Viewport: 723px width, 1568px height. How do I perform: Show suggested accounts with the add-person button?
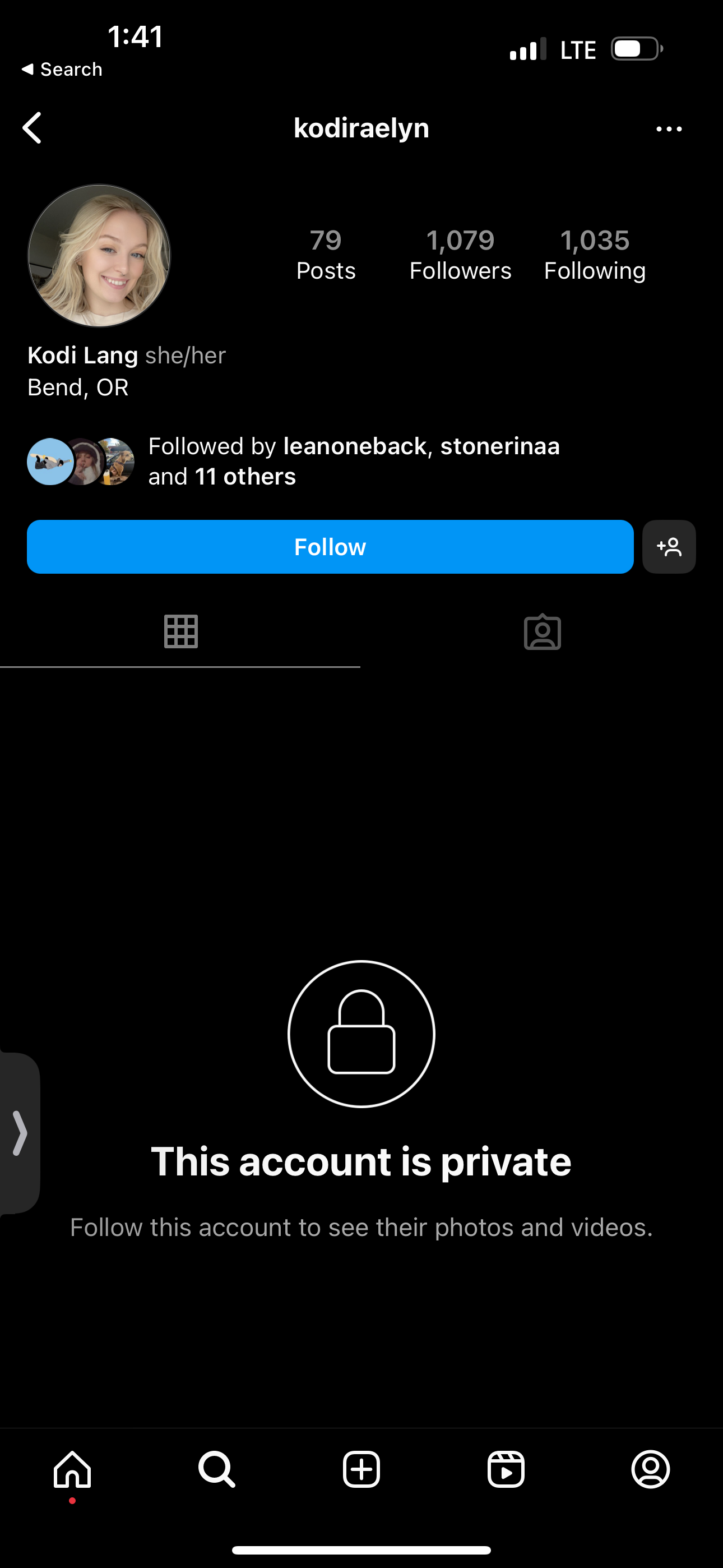(x=669, y=547)
